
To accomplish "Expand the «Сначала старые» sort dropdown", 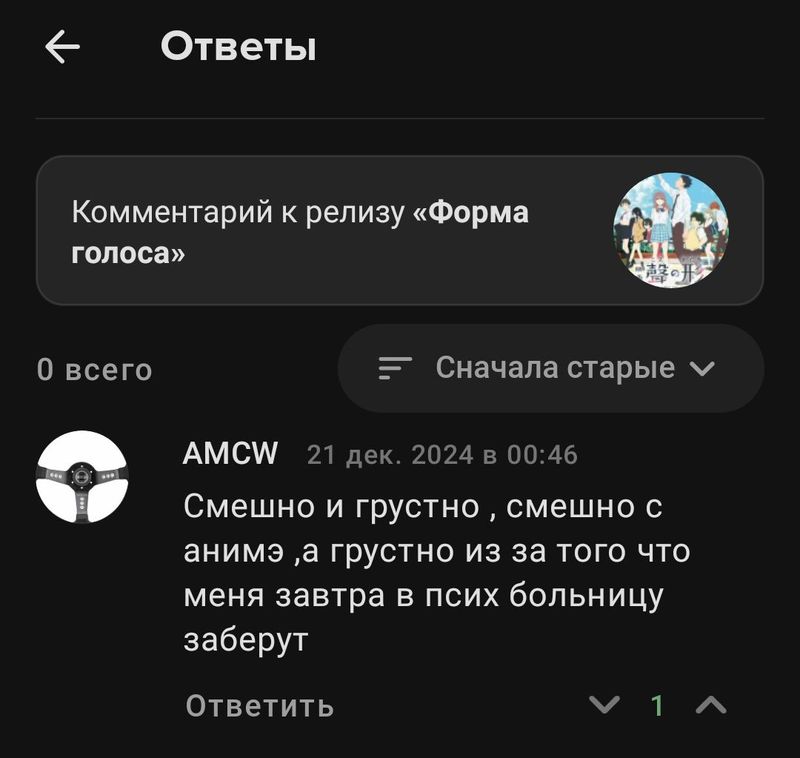I will pos(550,368).
